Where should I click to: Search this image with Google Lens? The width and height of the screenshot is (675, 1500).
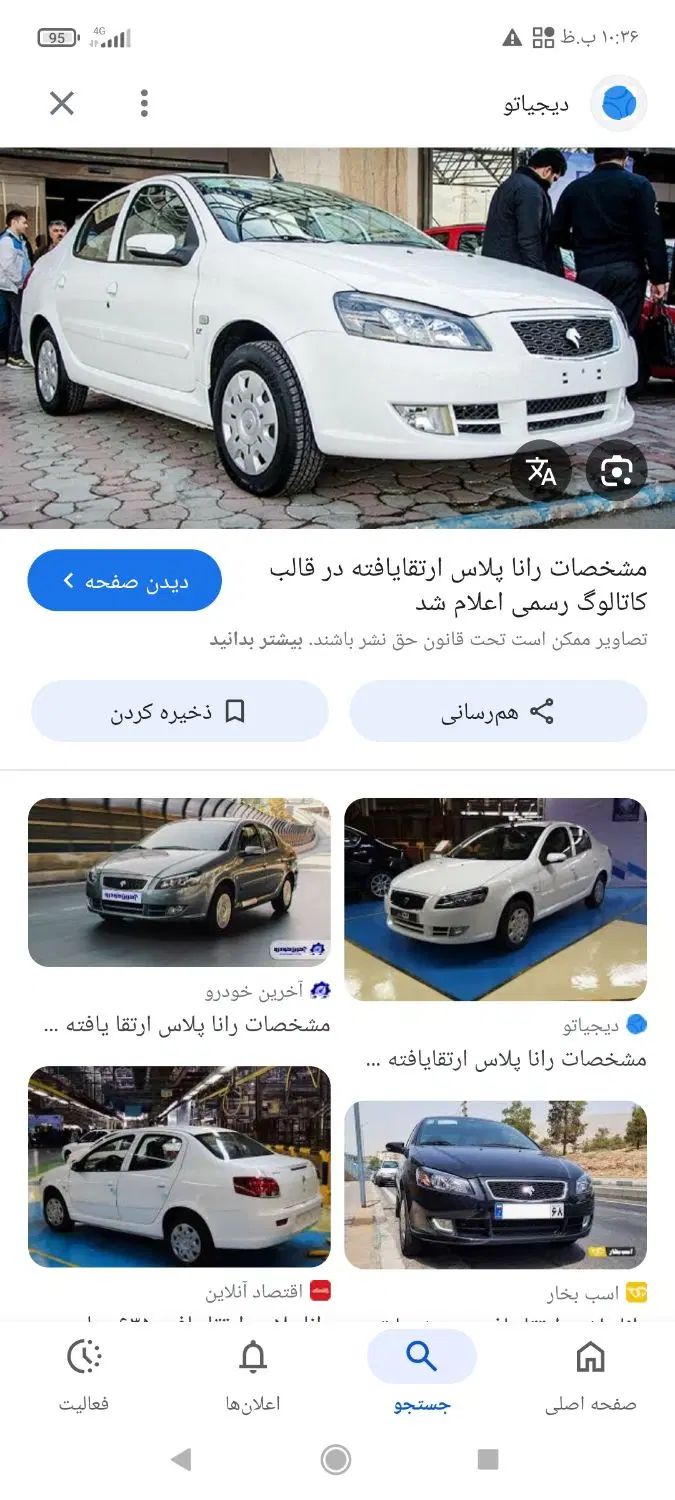[x=616, y=470]
